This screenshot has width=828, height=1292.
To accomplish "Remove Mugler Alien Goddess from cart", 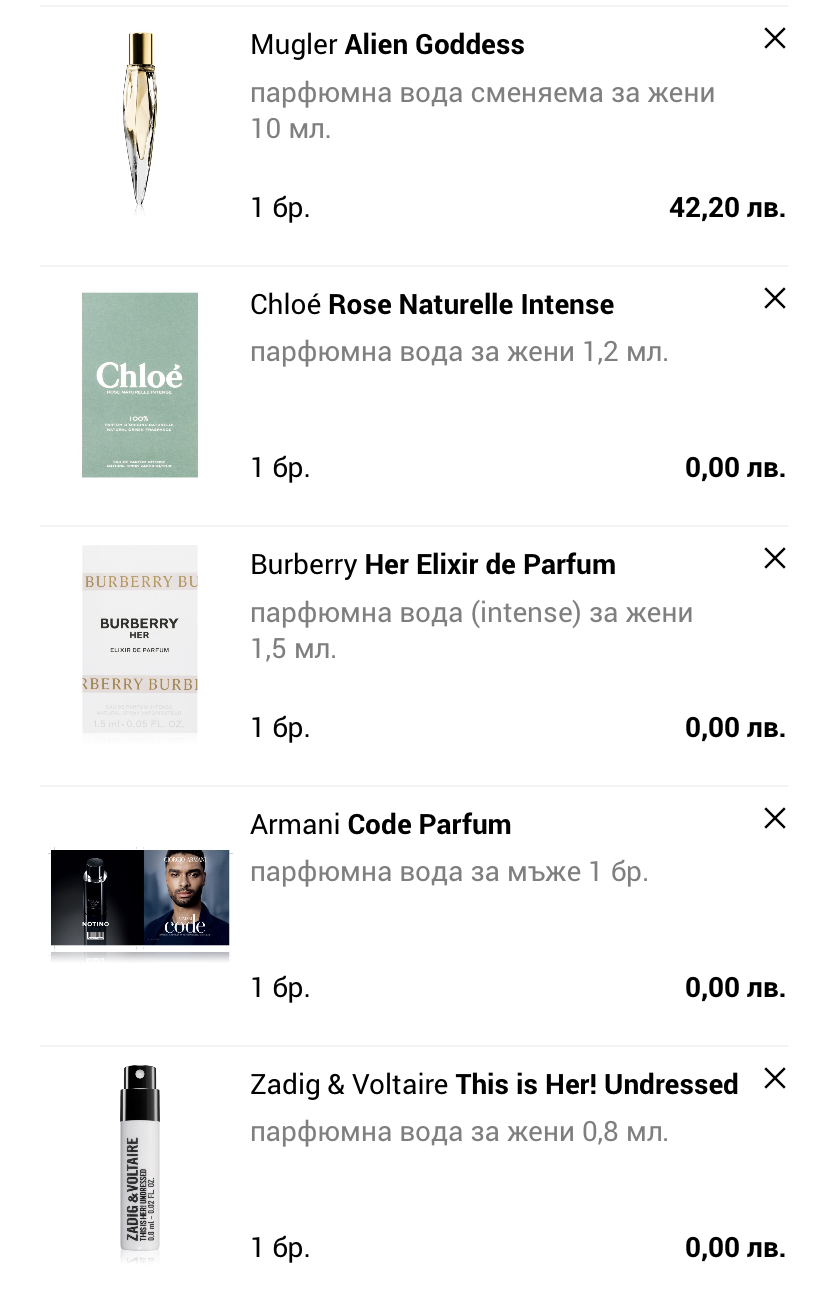I will [x=774, y=39].
